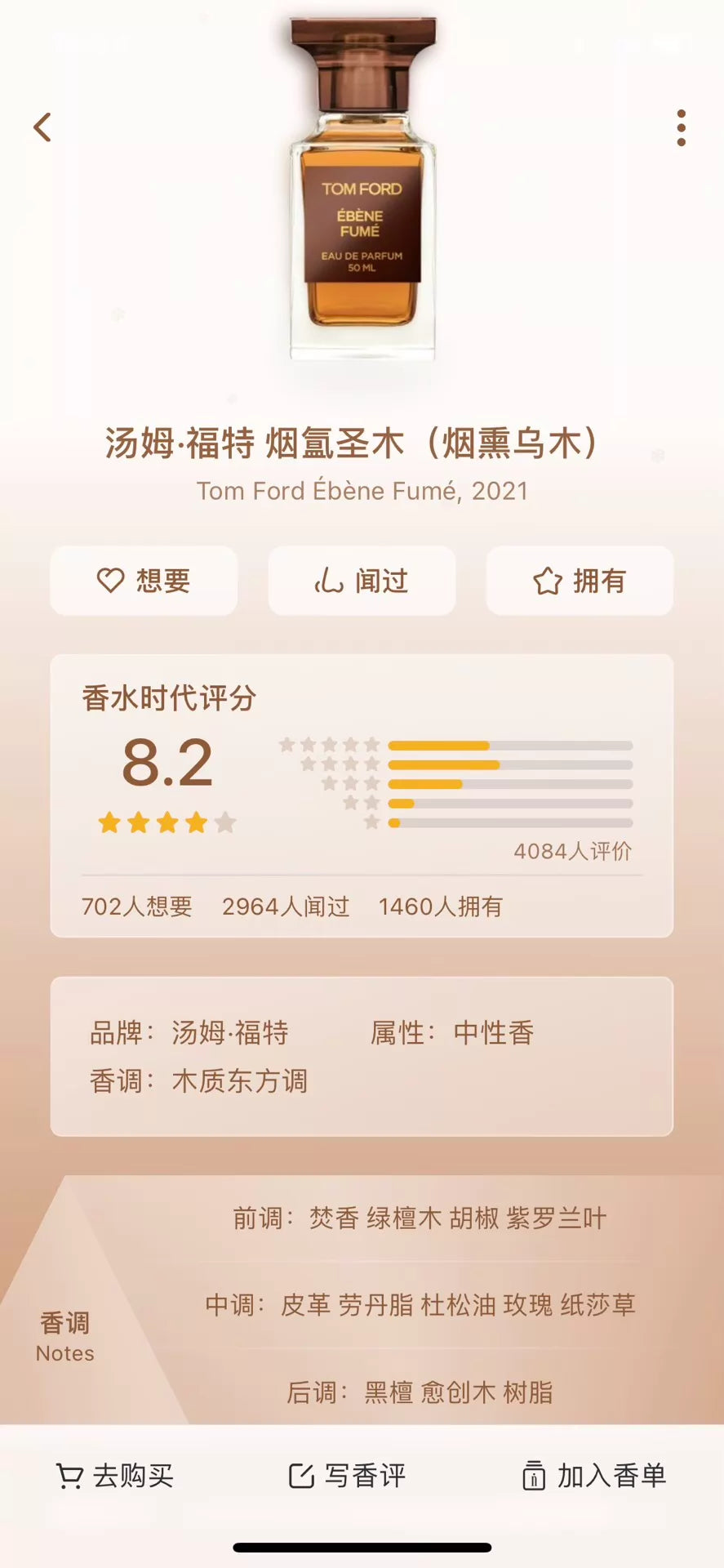Viewport: 724px width, 1568px height.
Task: Open the brand 汤姆·福特
Action: [229, 1032]
